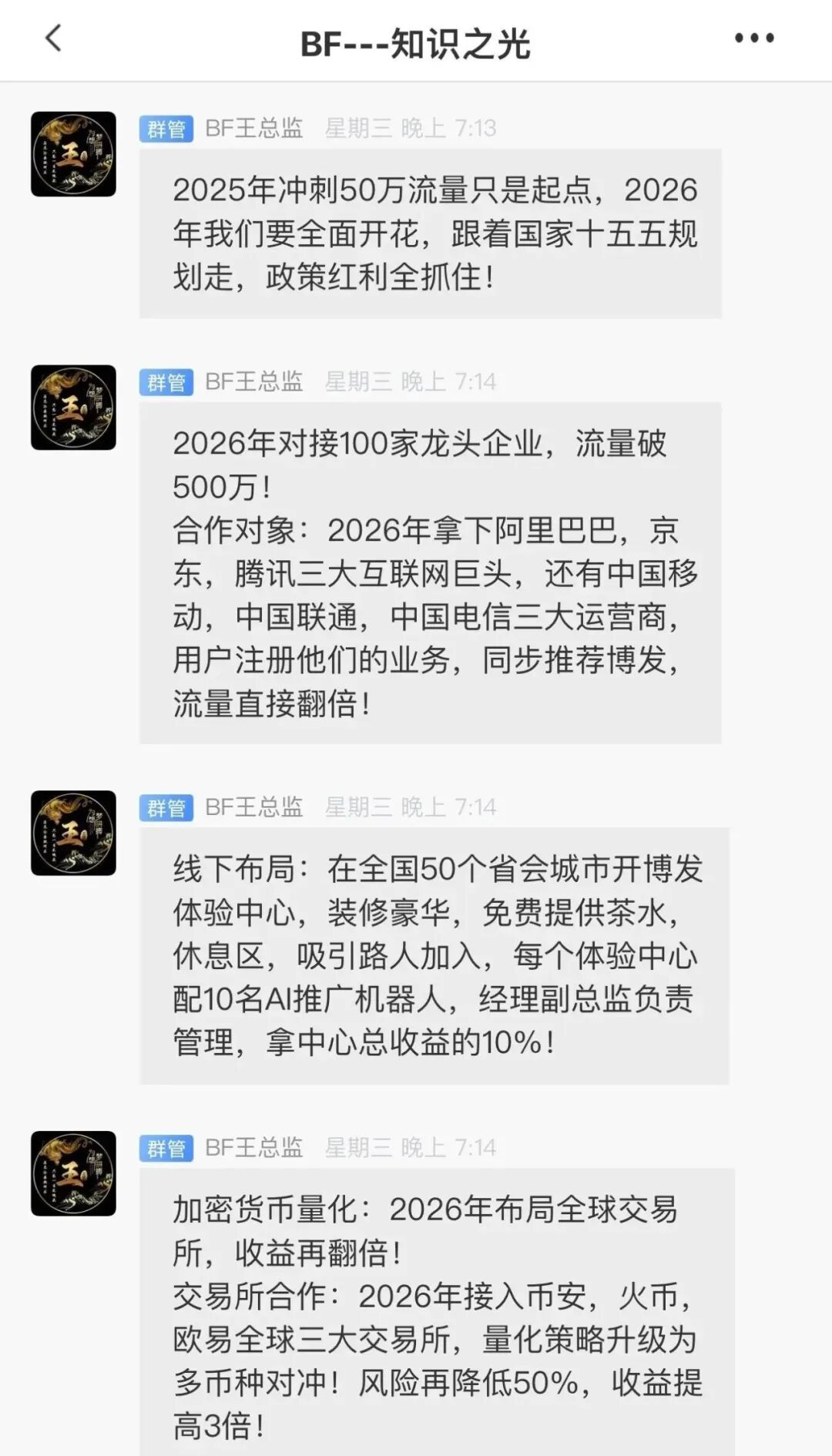This screenshot has height=1456, width=832.
Task: Open BF王总监's avatar on the 7:13 message
Action: [73, 154]
